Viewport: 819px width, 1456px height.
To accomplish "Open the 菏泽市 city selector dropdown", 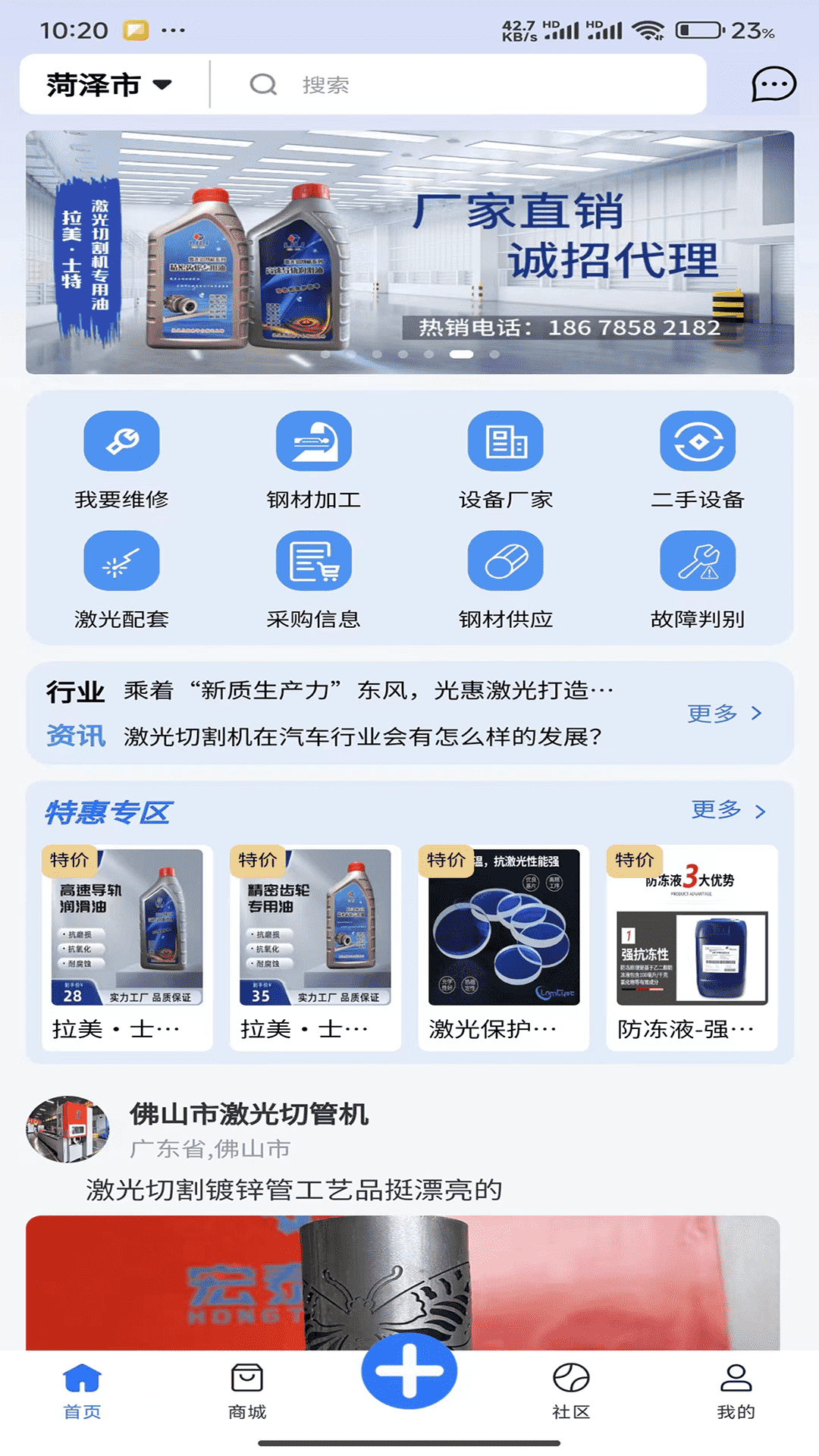I will (x=102, y=85).
